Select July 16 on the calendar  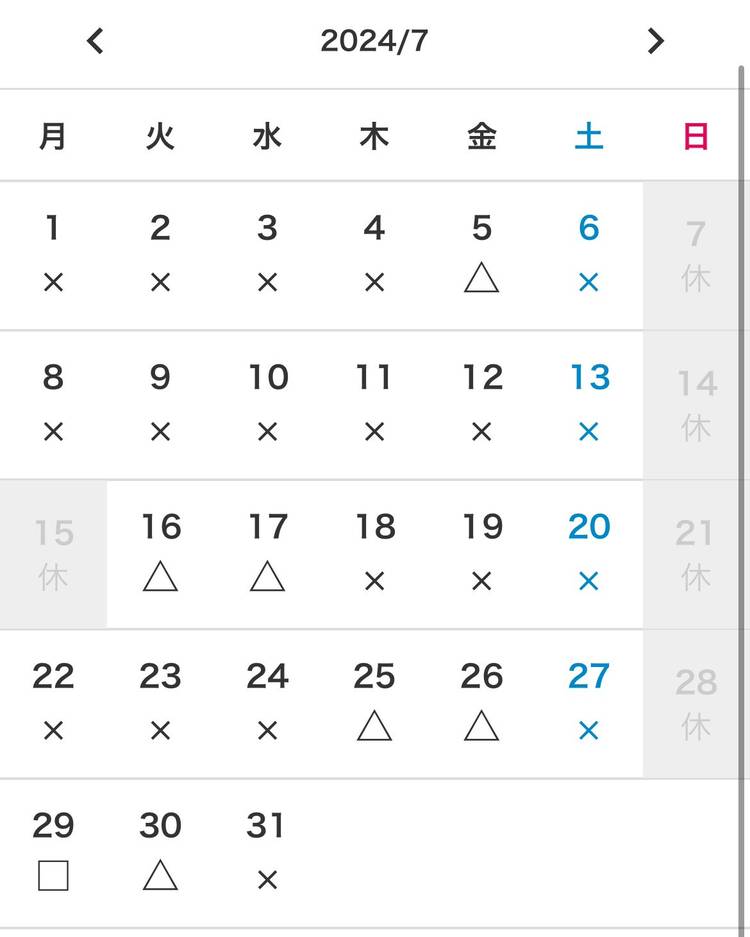click(160, 553)
